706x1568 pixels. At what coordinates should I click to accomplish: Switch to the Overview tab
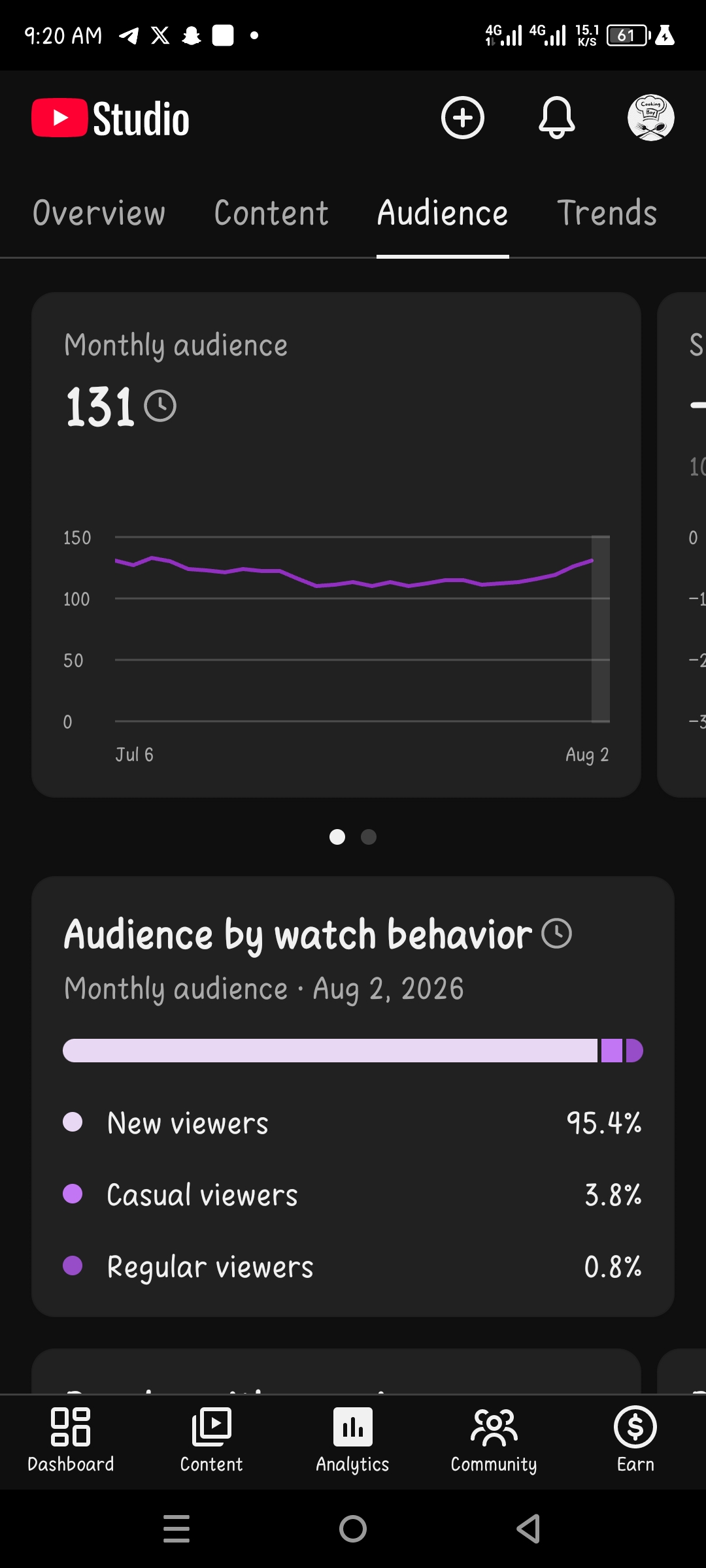pyautogui.click(x=99, y=213)
